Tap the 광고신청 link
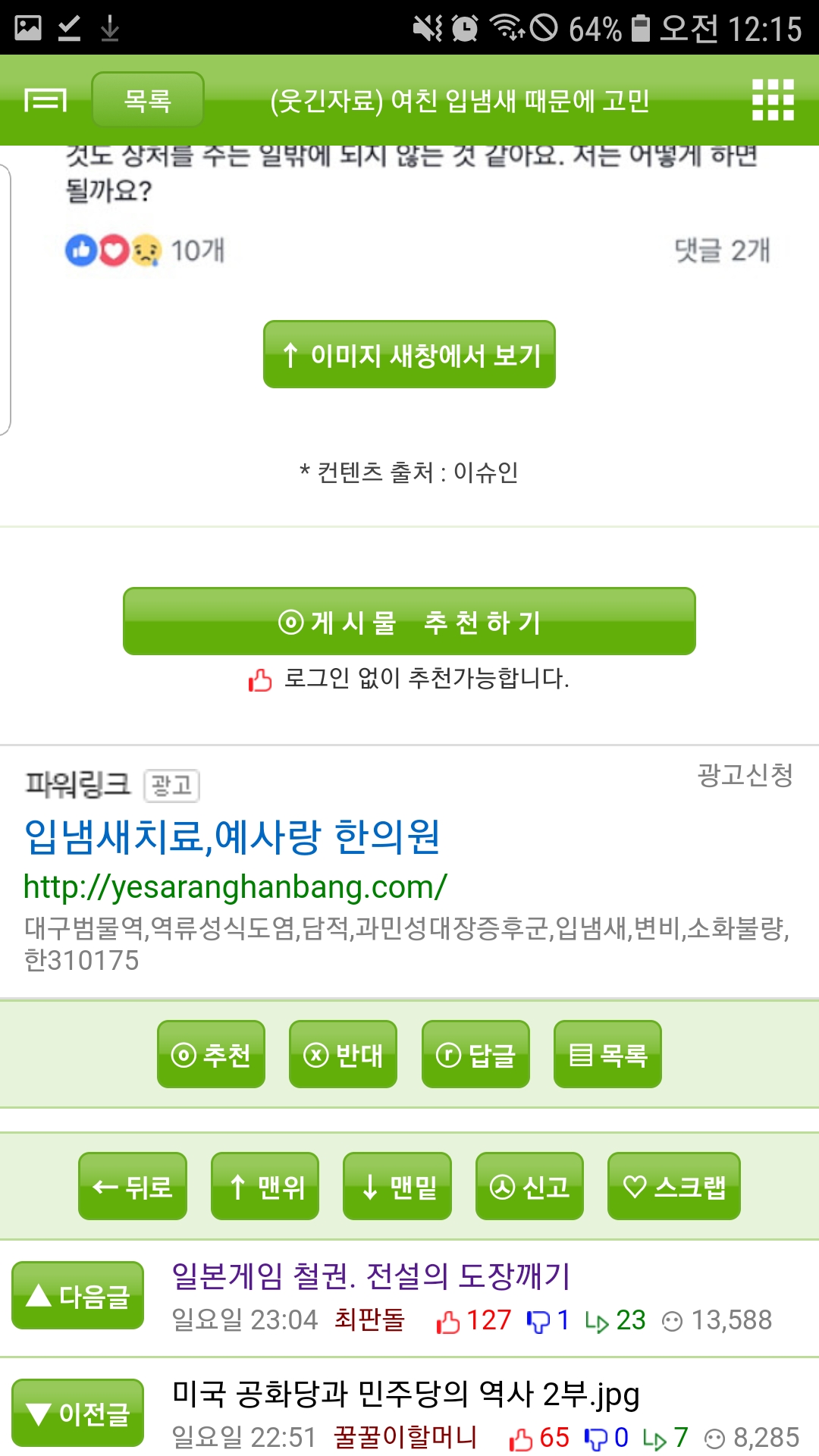Viewport: 819px width, 1456px height. click(745, 774)
